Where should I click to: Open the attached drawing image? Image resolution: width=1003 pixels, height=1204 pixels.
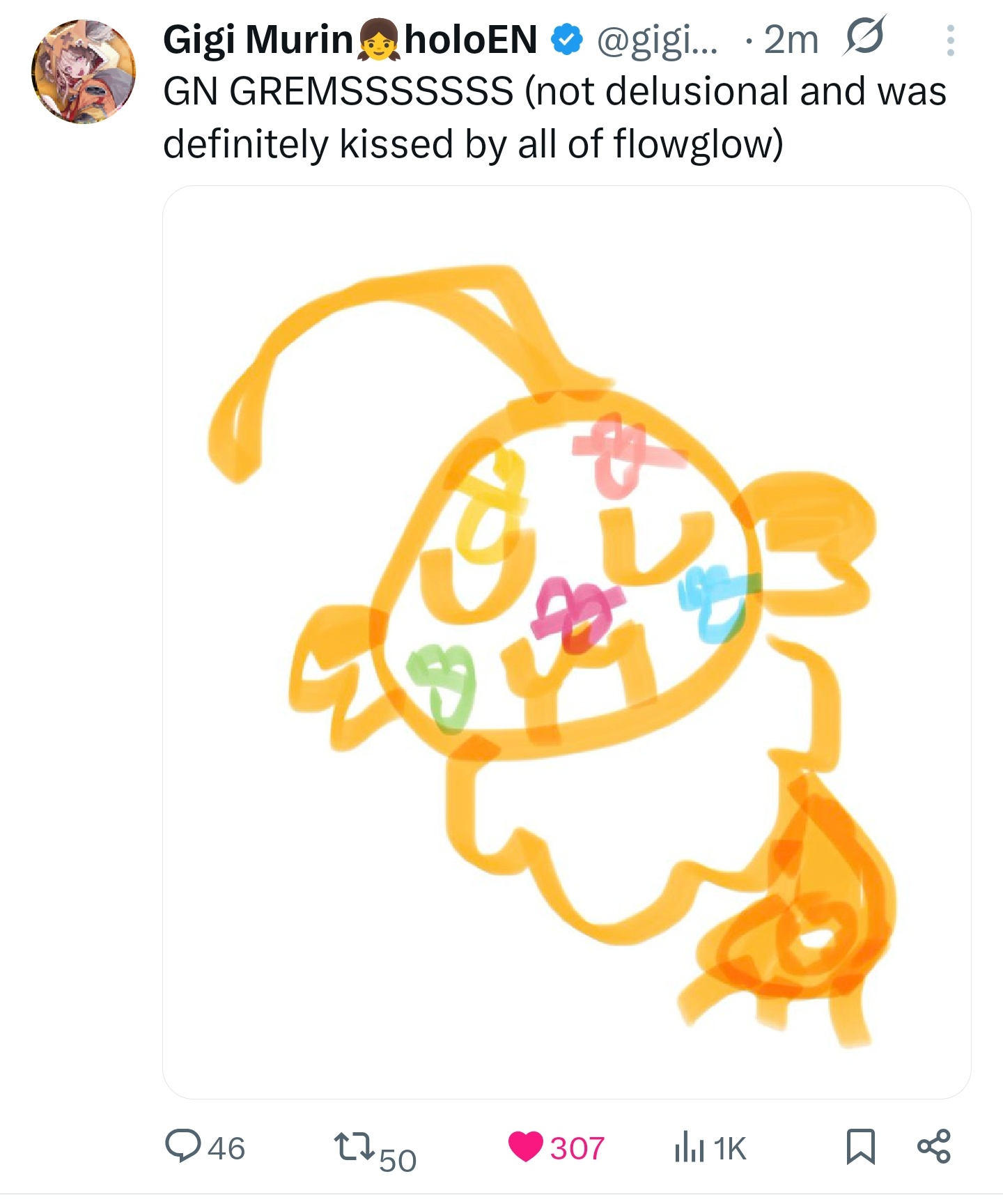point(566,642)
